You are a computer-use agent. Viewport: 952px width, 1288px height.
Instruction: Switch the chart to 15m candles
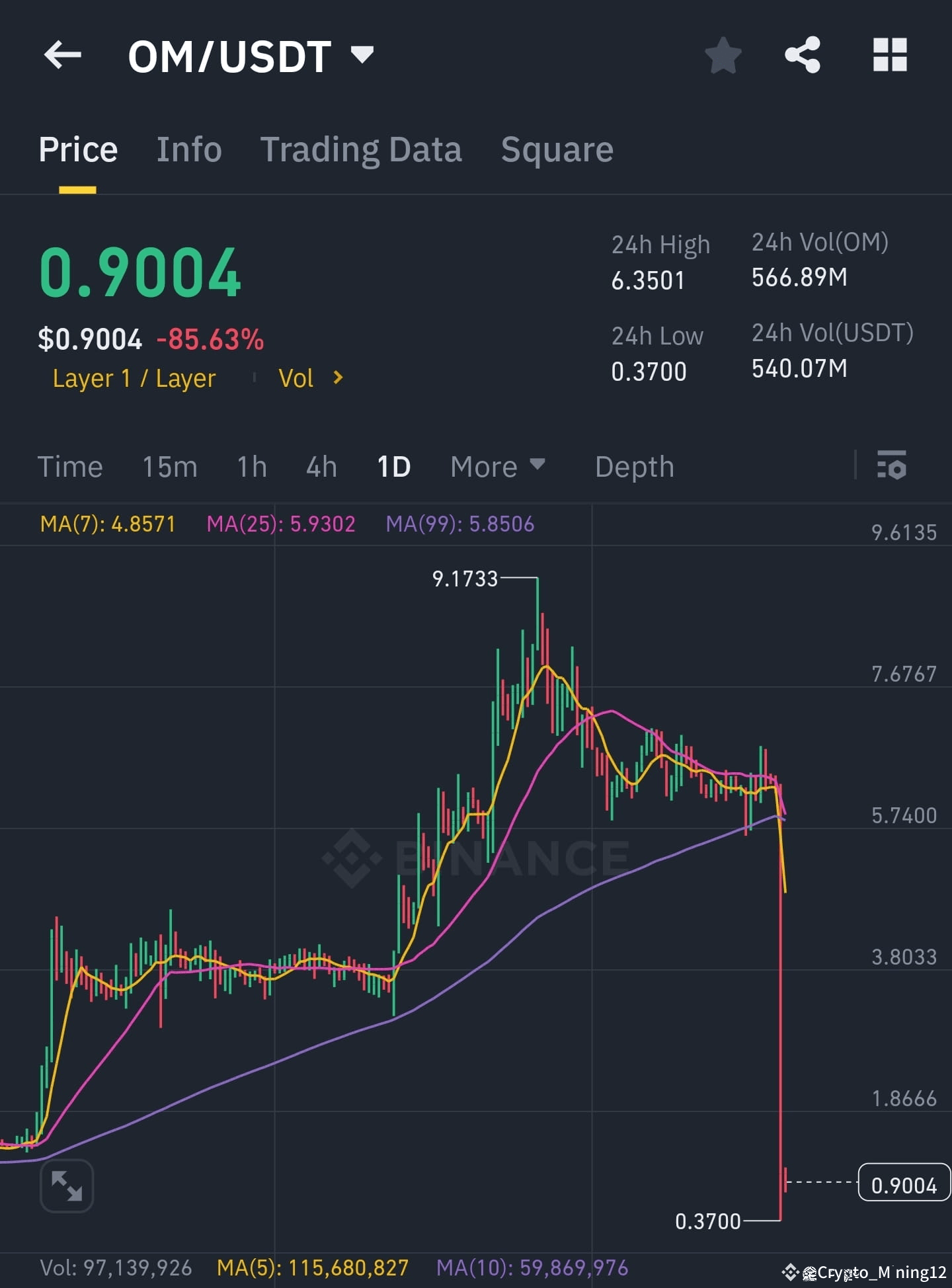pos(169,467)
